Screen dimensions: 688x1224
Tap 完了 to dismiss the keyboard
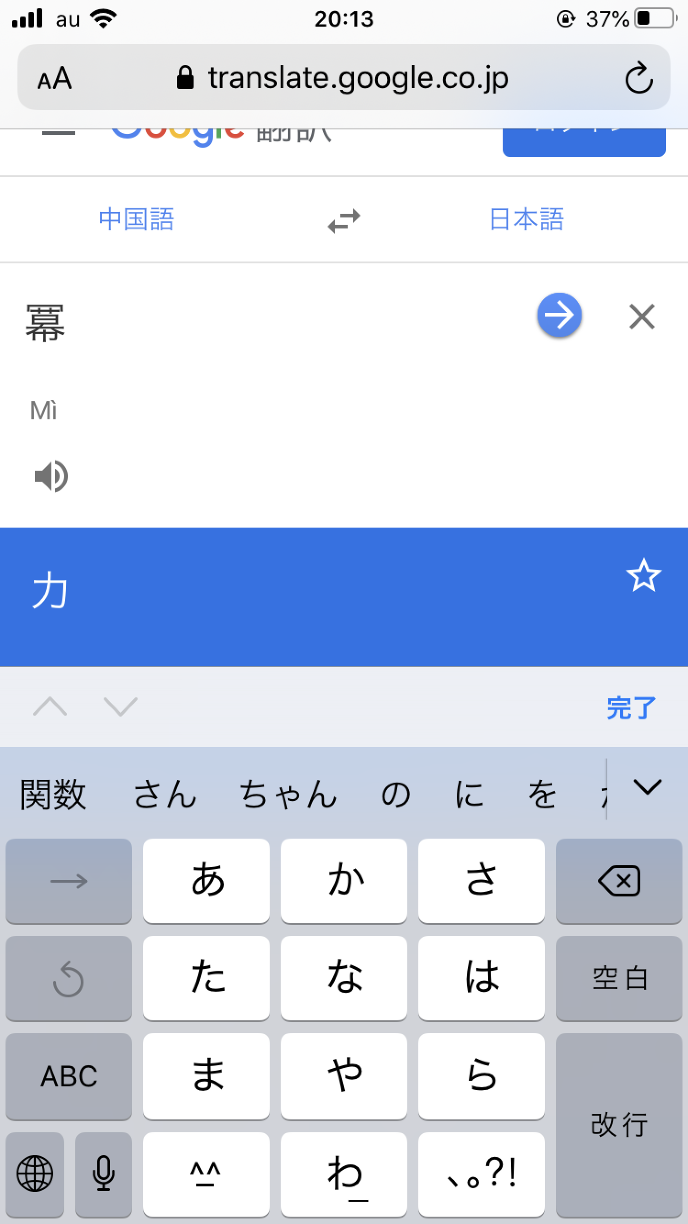[x=631, y=708]
